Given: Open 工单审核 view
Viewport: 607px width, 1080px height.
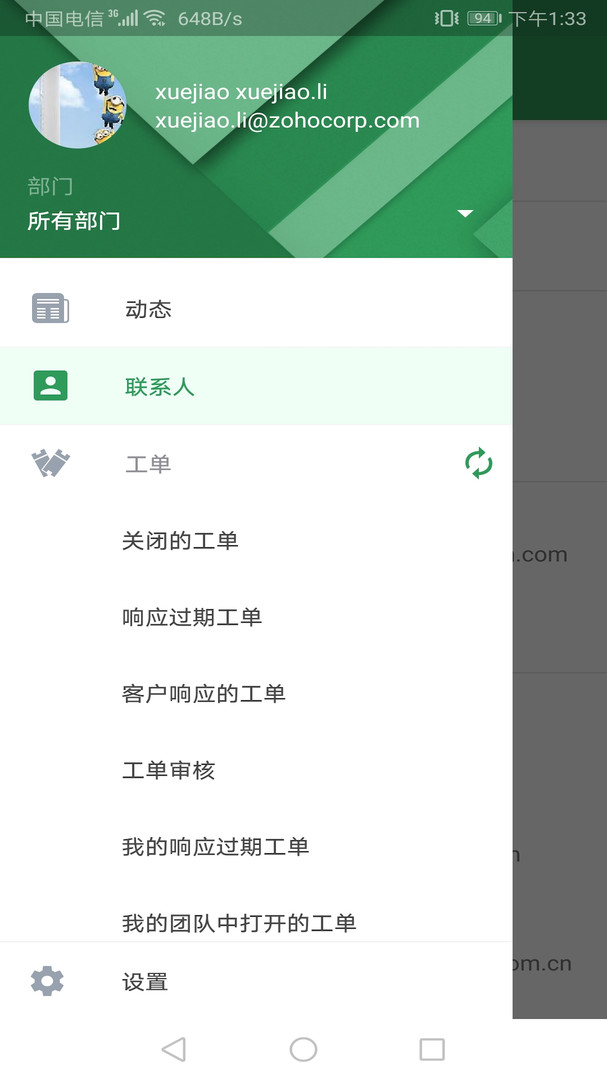Looking at the screenshot, I should 168,770.
